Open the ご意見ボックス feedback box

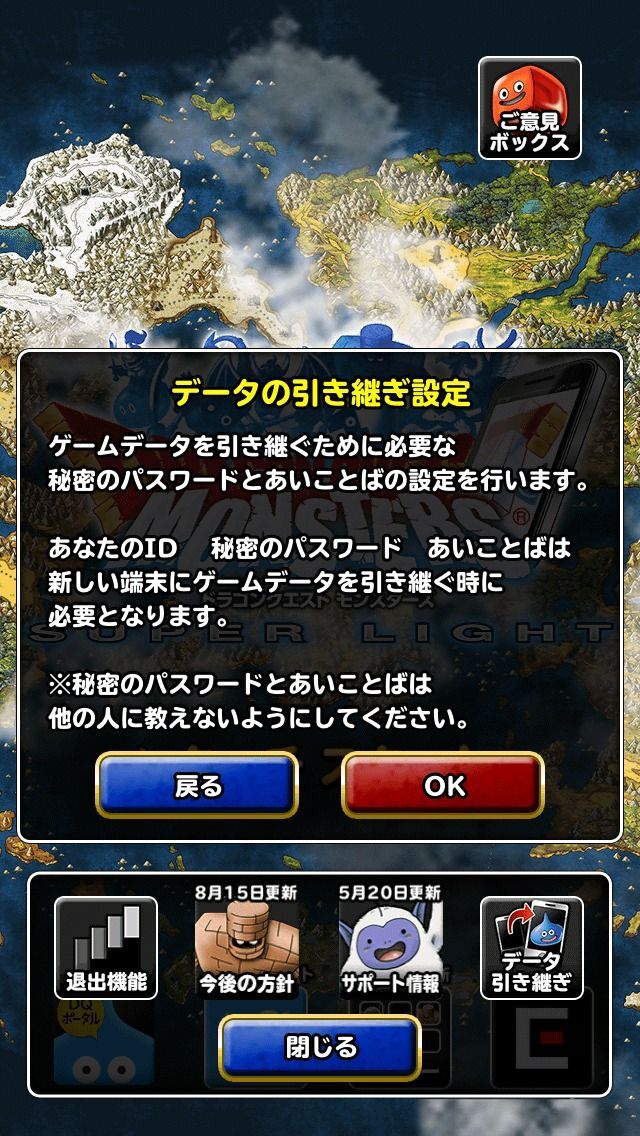pos(529,108)
